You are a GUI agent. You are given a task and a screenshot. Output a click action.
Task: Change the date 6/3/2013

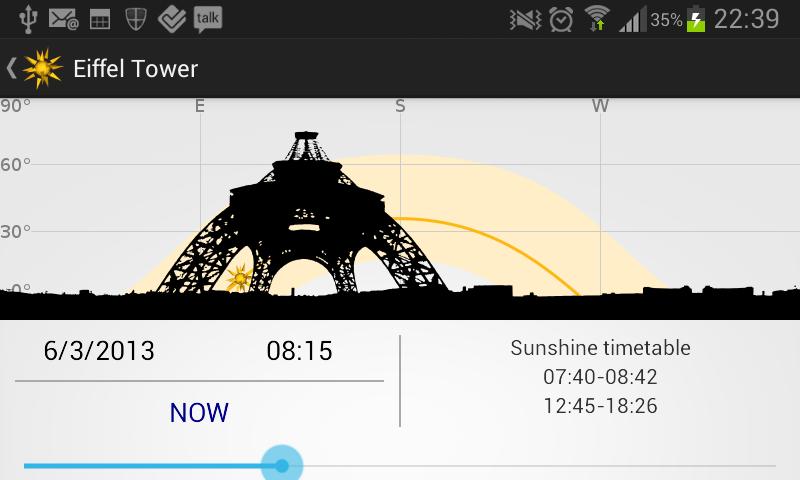coord(99,351)
